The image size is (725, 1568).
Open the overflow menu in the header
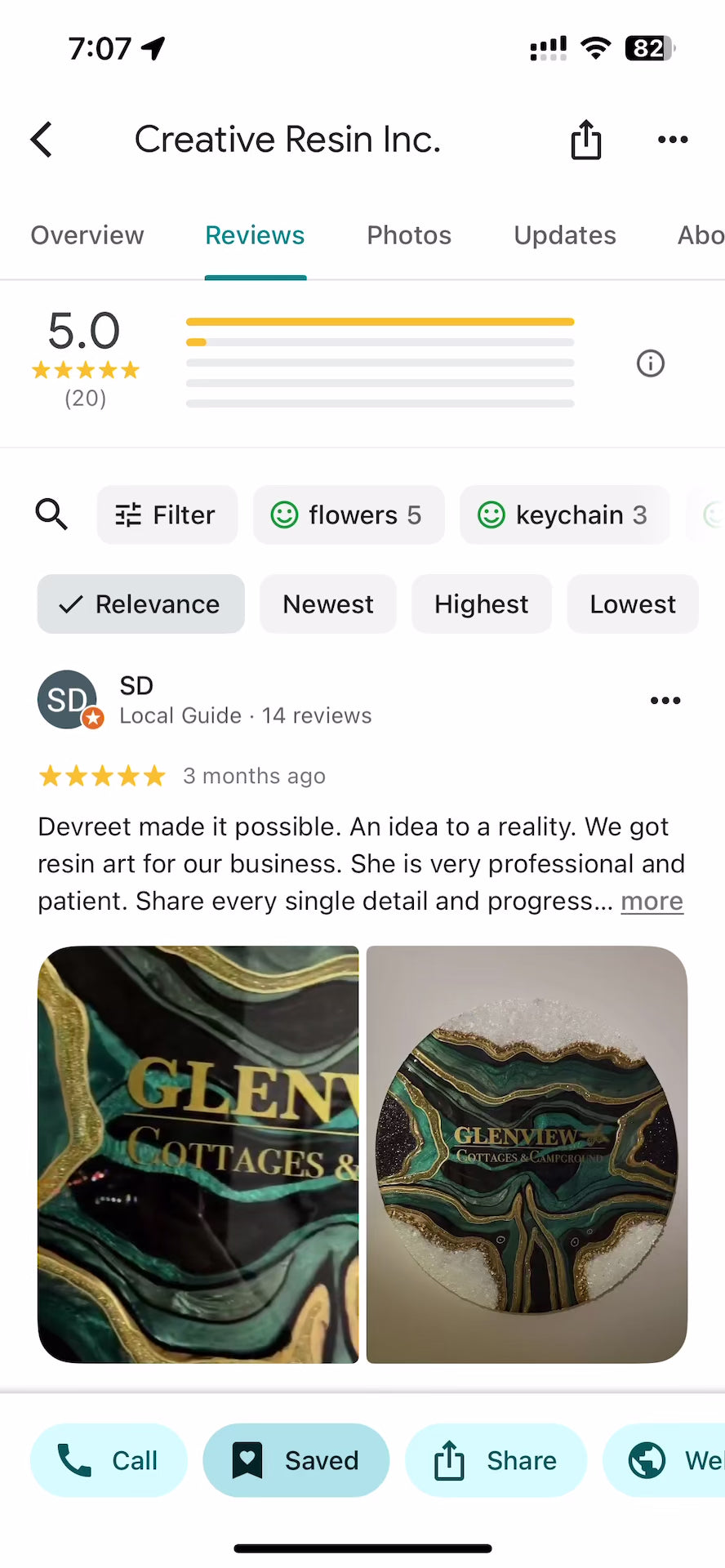[673, 140]
